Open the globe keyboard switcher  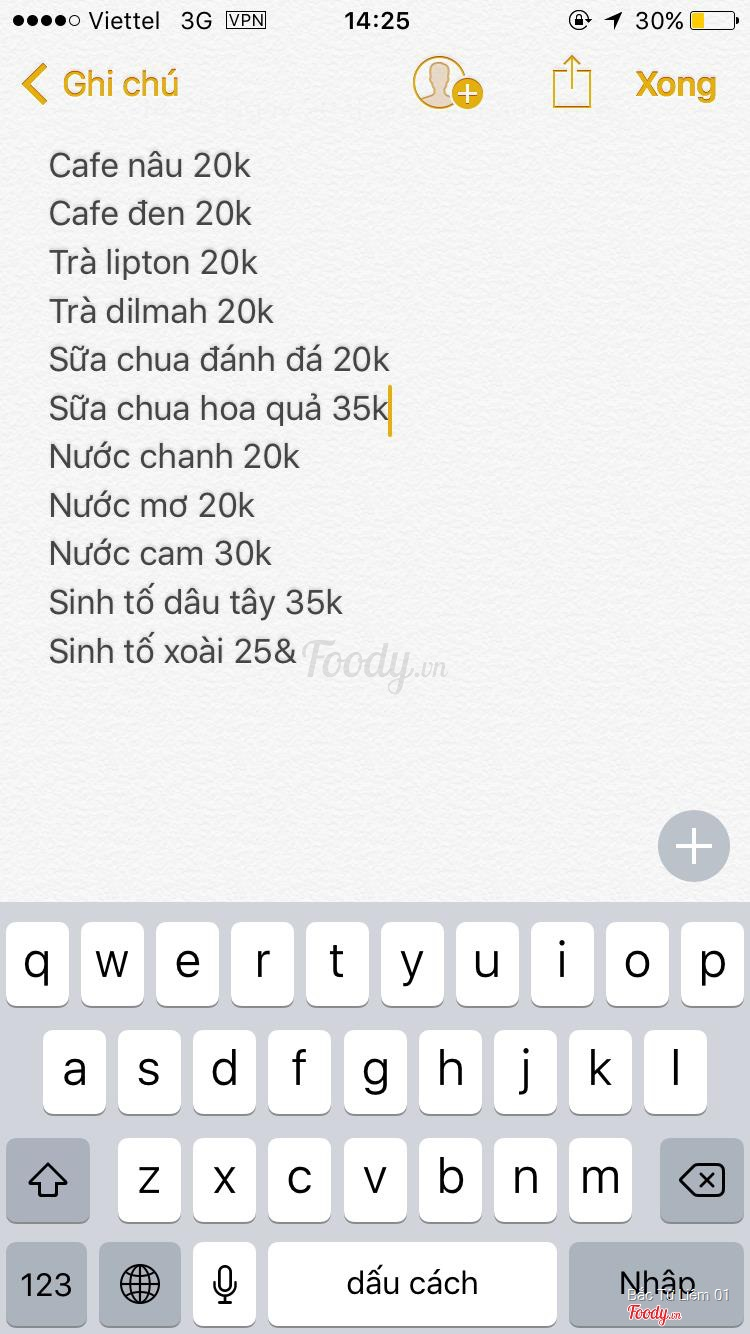pos(140,1284)
